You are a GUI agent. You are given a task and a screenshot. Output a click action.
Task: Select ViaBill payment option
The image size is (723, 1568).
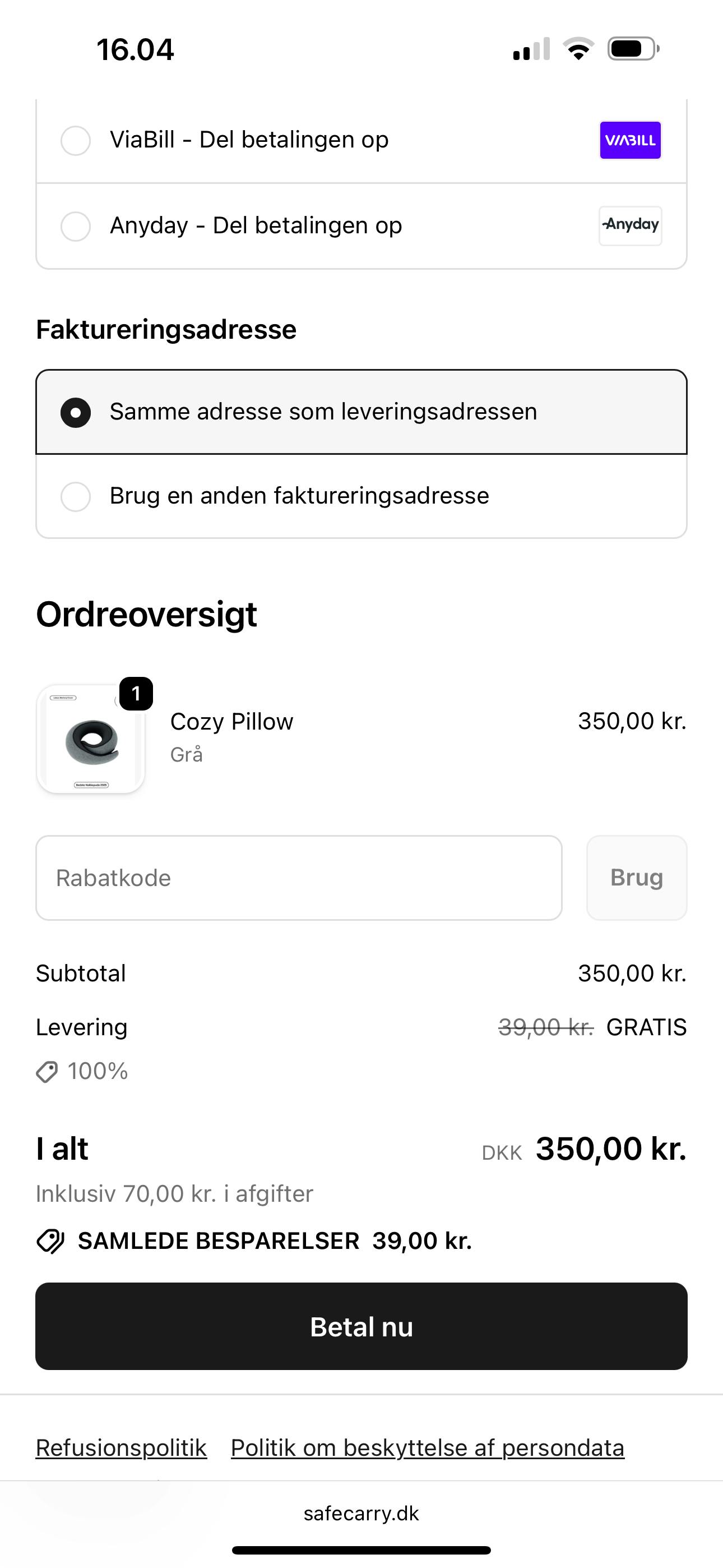tap(76, 141)
